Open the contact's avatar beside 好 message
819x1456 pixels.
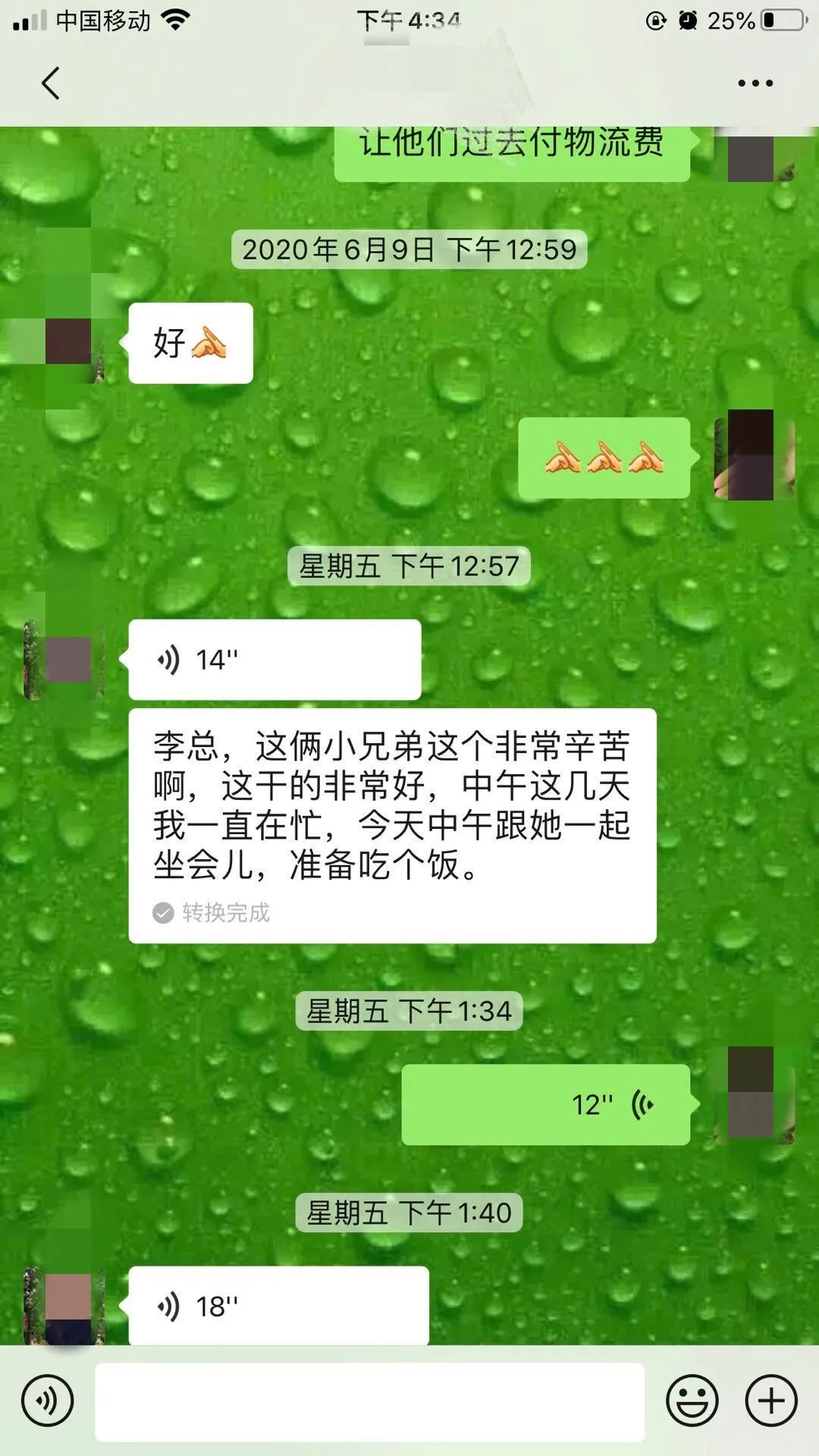[x=68, y=343]
